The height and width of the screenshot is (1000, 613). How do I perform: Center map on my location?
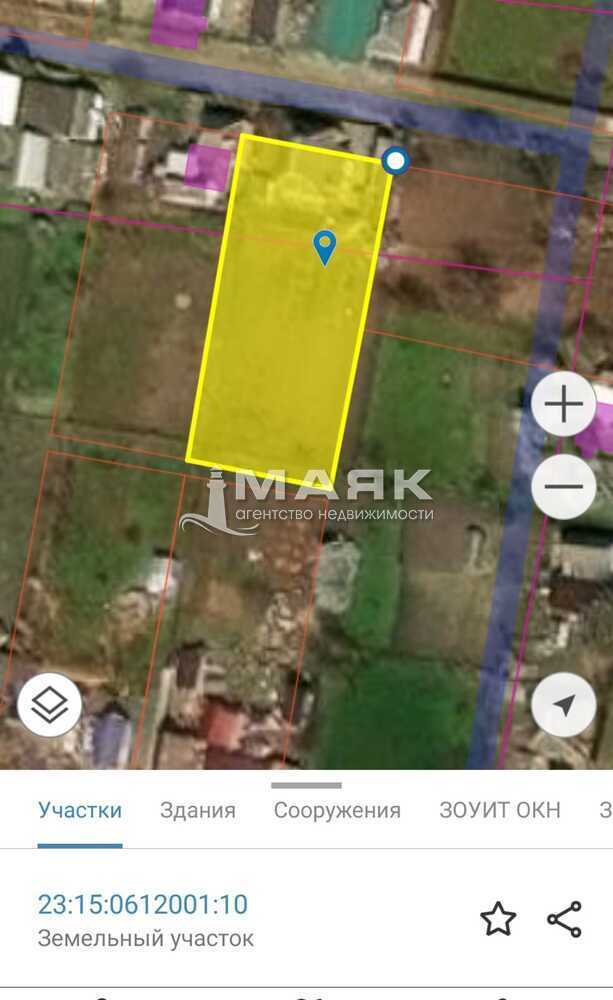pos(564,705)
